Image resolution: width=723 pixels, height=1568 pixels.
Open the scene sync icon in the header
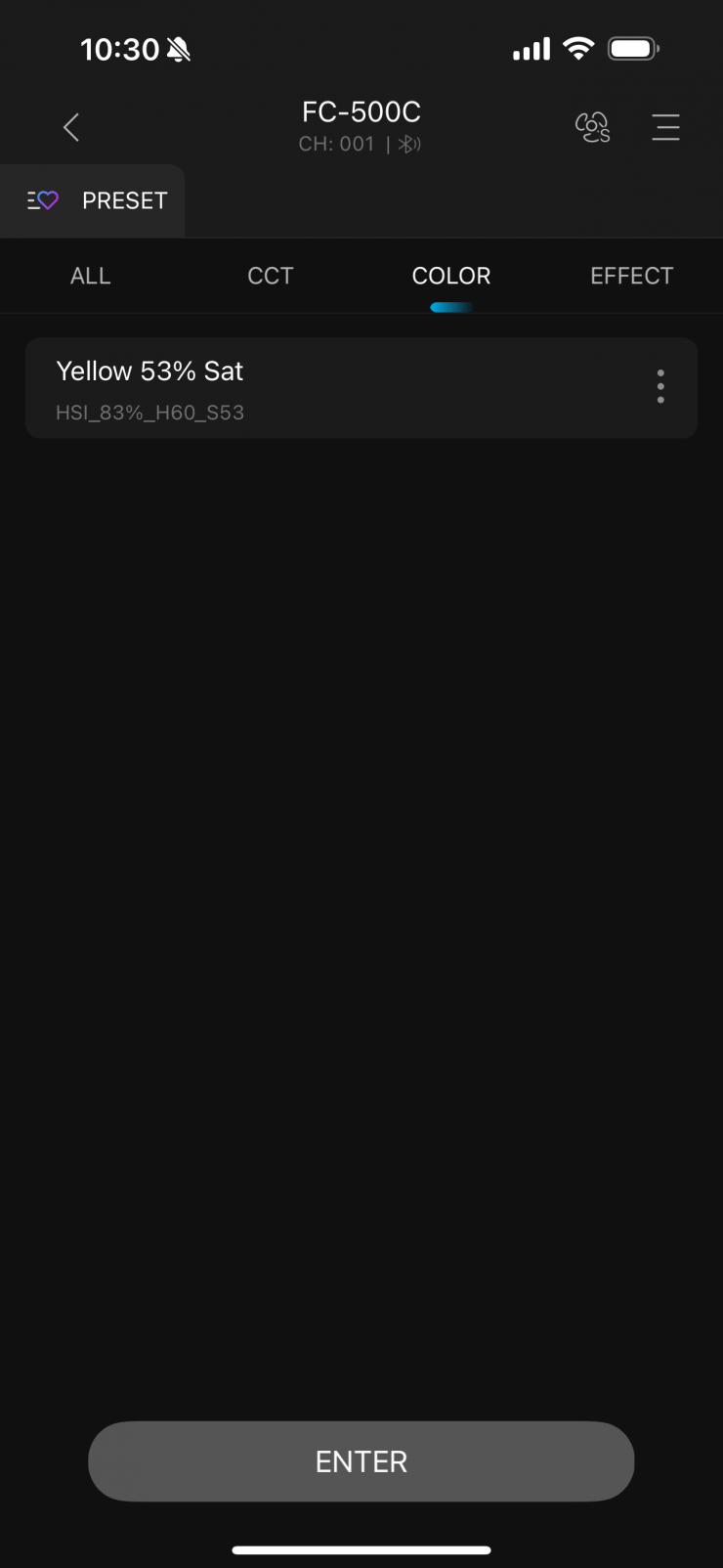click(592, 127)
